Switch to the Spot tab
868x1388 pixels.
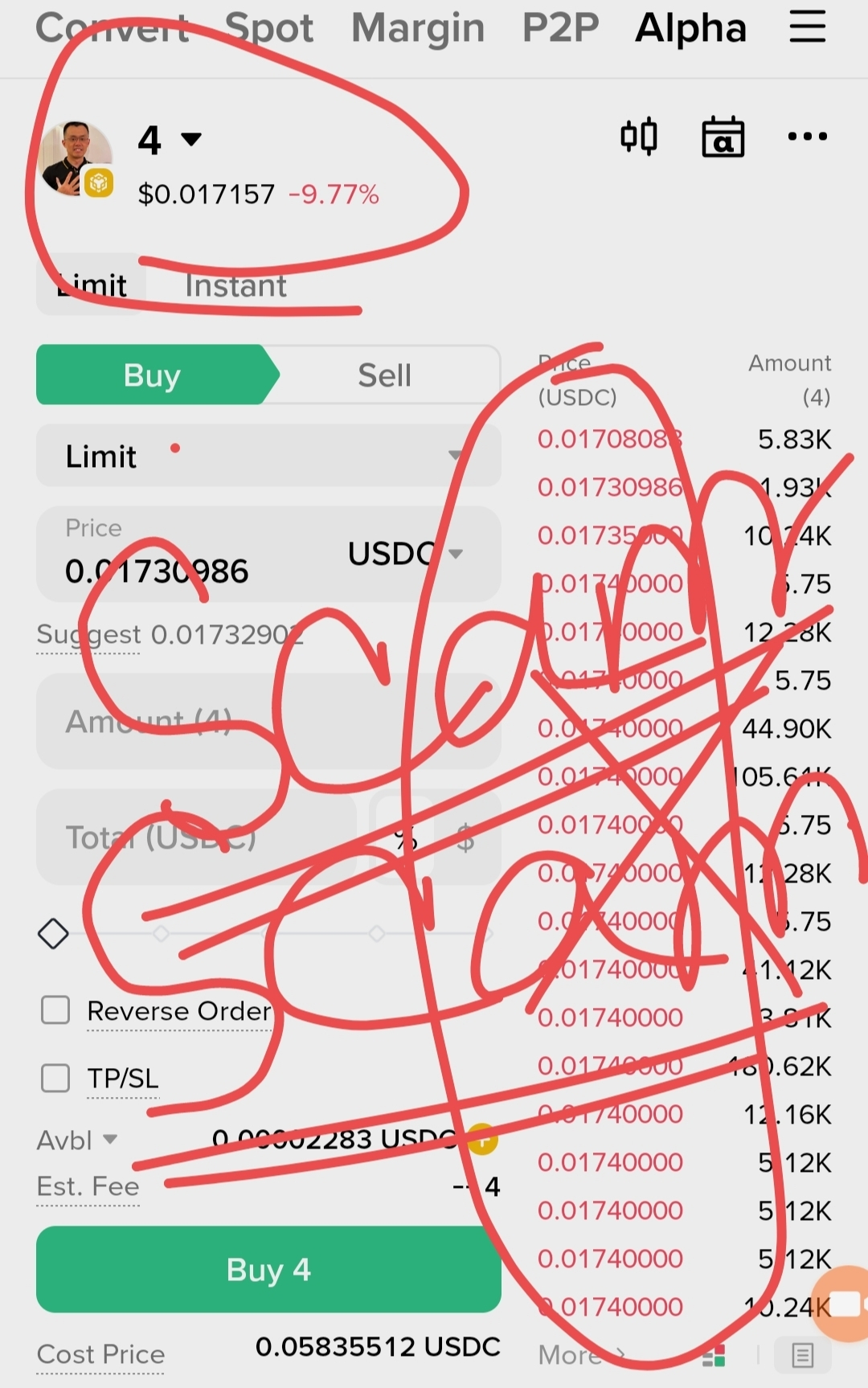point(268,29)
